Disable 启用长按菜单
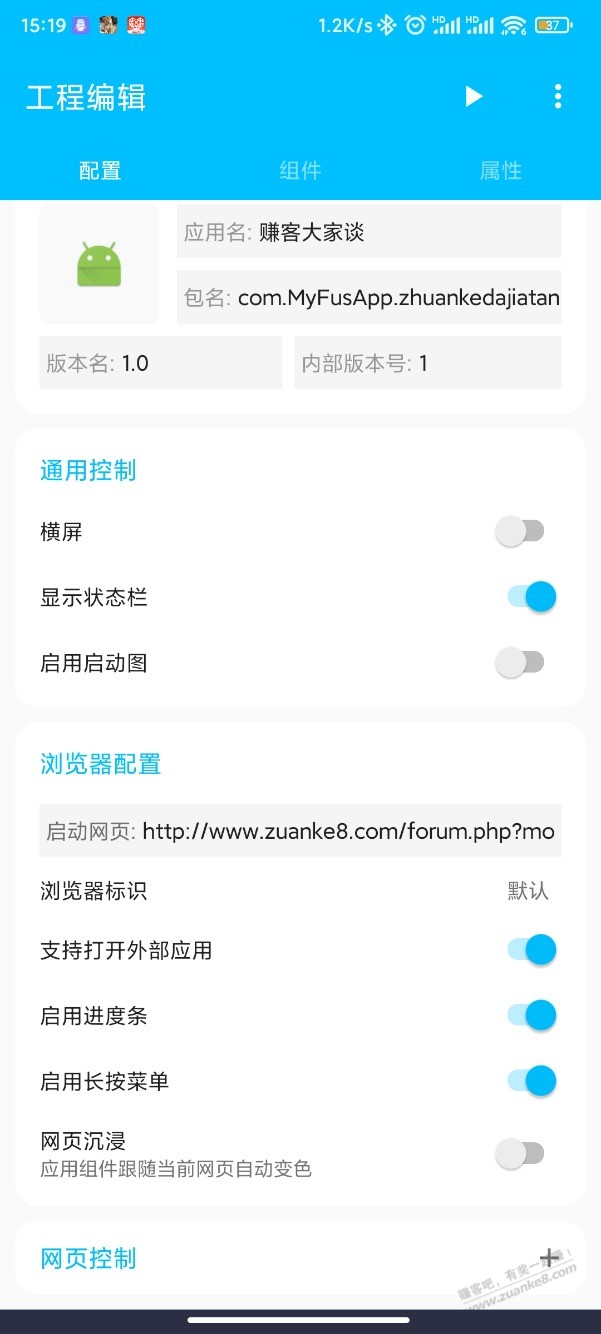This screenshot has height=1334, width=601. pyautogui.click(x=531, y=1080)
